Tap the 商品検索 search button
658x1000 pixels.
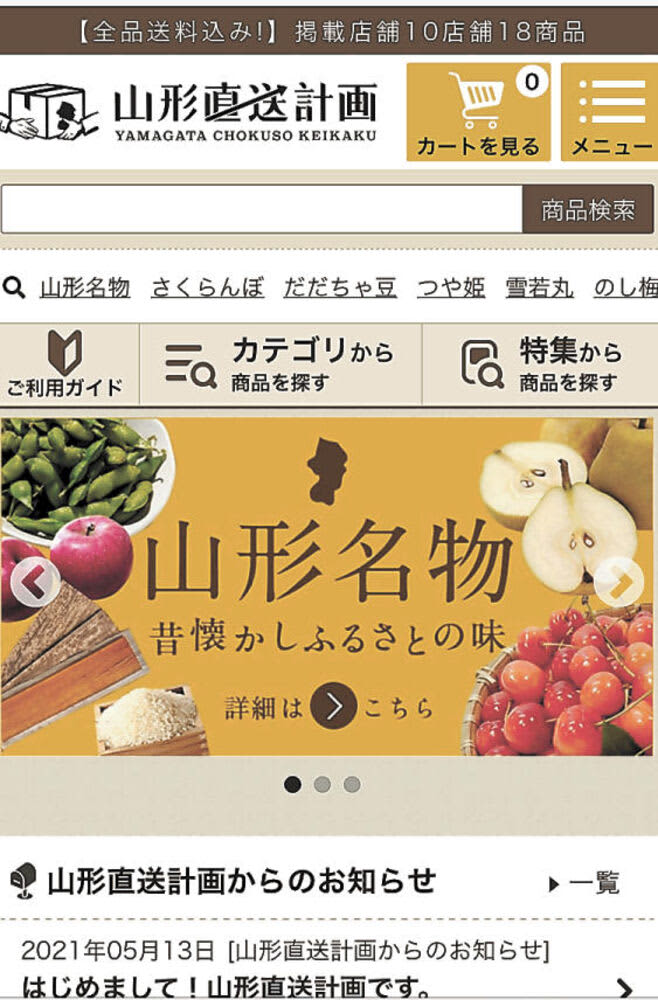coord(588,210)
